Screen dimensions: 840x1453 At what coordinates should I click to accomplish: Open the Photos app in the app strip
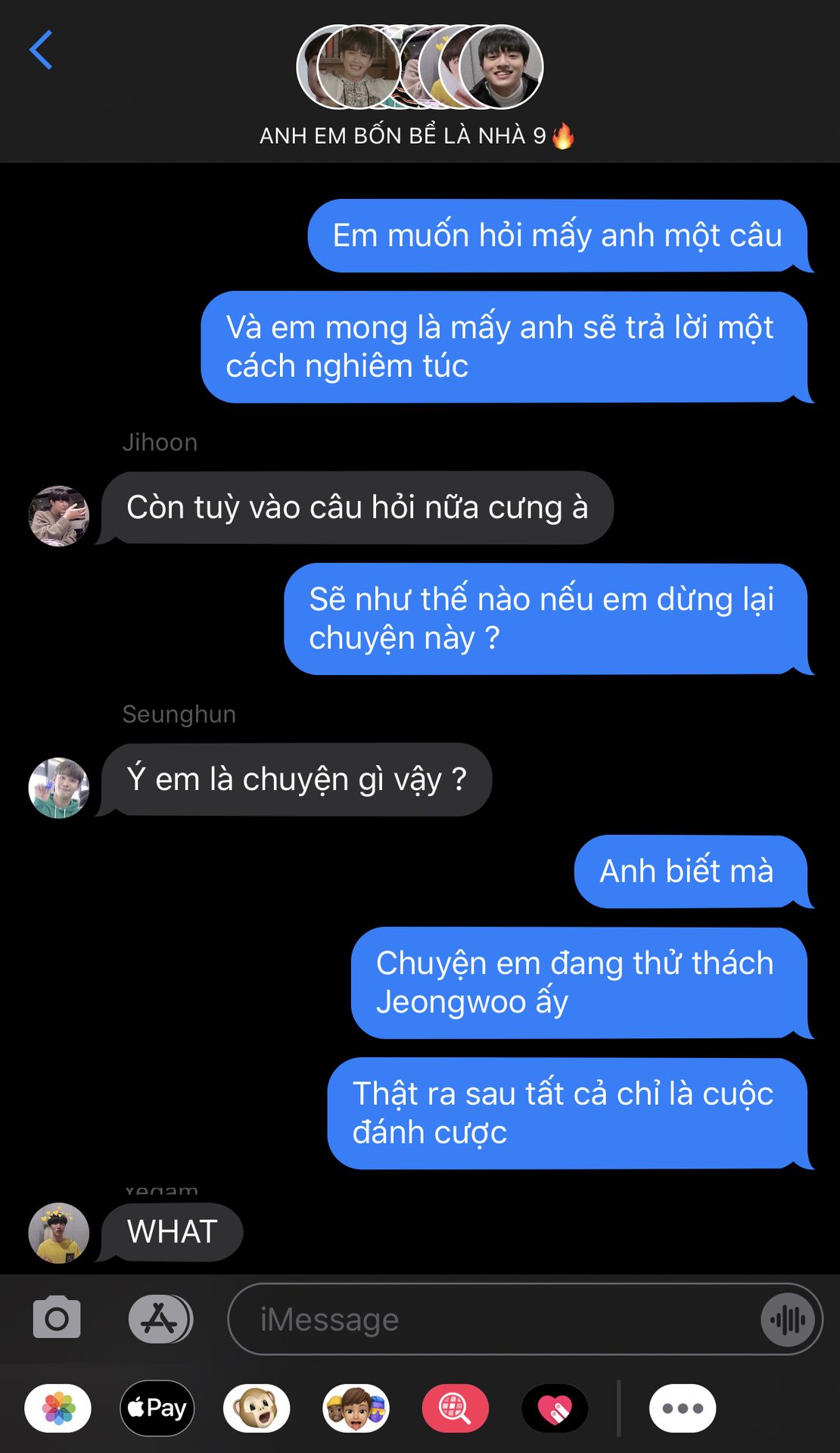click(x=58, y=1408)
